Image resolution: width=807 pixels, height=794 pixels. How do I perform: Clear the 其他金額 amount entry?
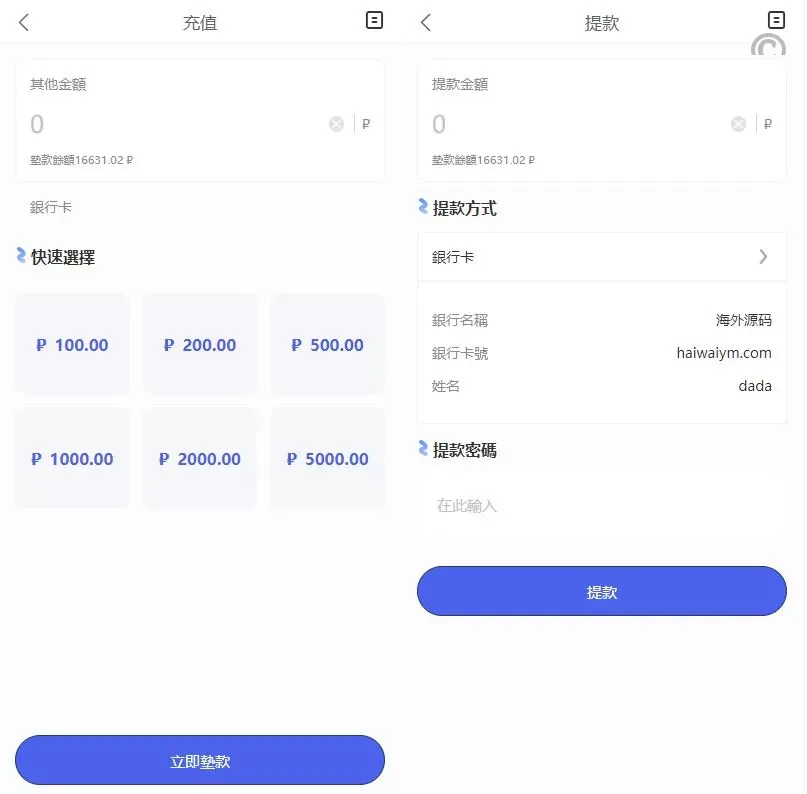(336, 124)
